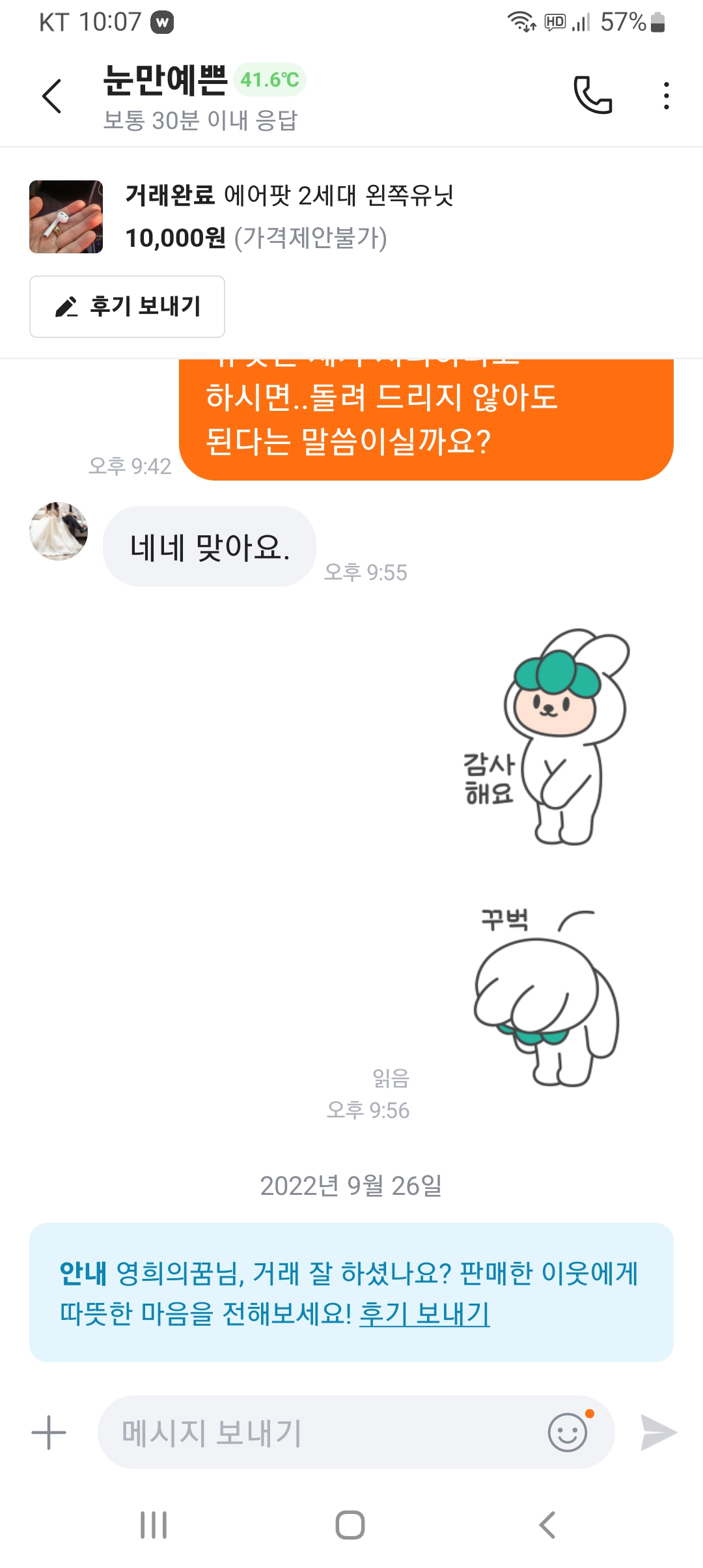Follow the underlined 후기 보내기 link
Image resolution: width=703 pixels, height=1568 pixels.
(424, 1313)
